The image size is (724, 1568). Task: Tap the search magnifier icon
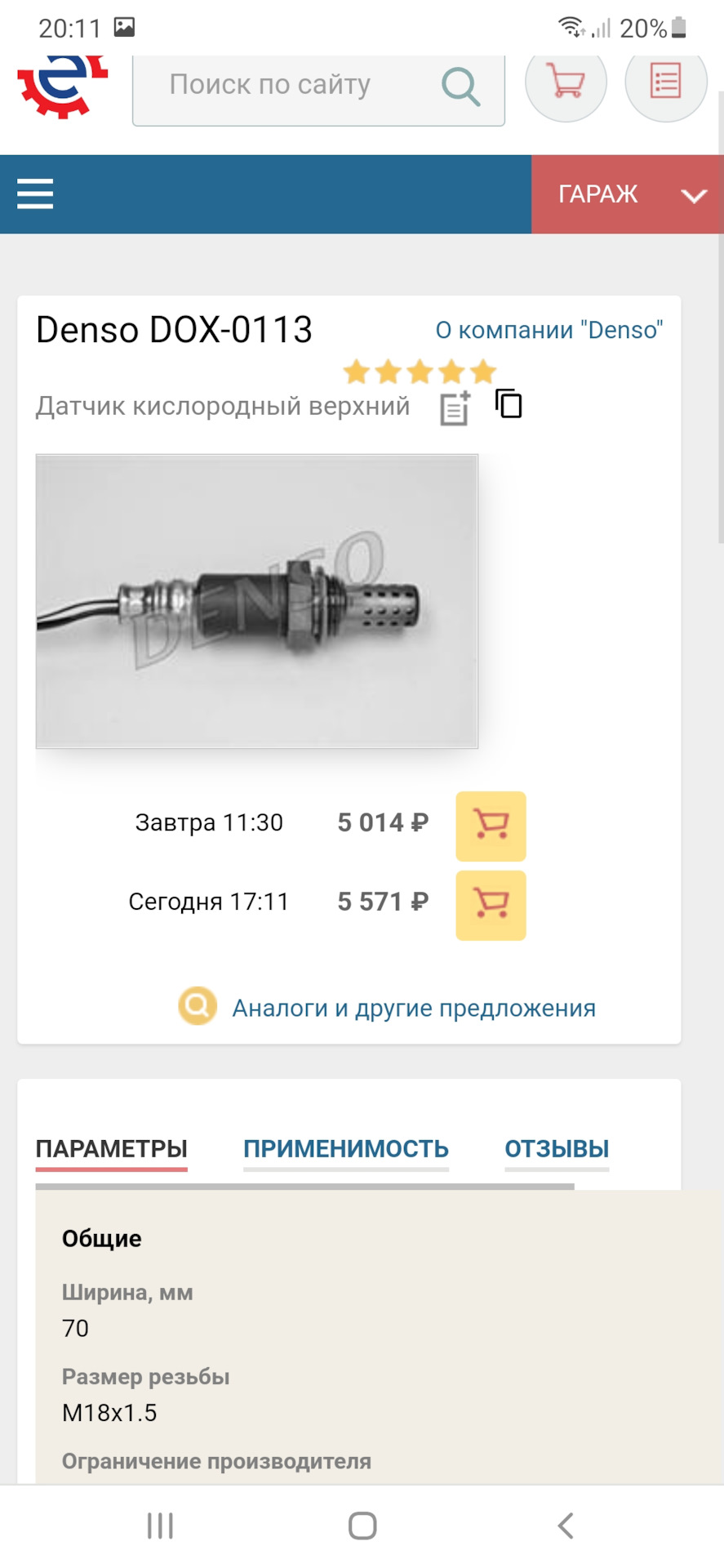click(x=462, y=85)
